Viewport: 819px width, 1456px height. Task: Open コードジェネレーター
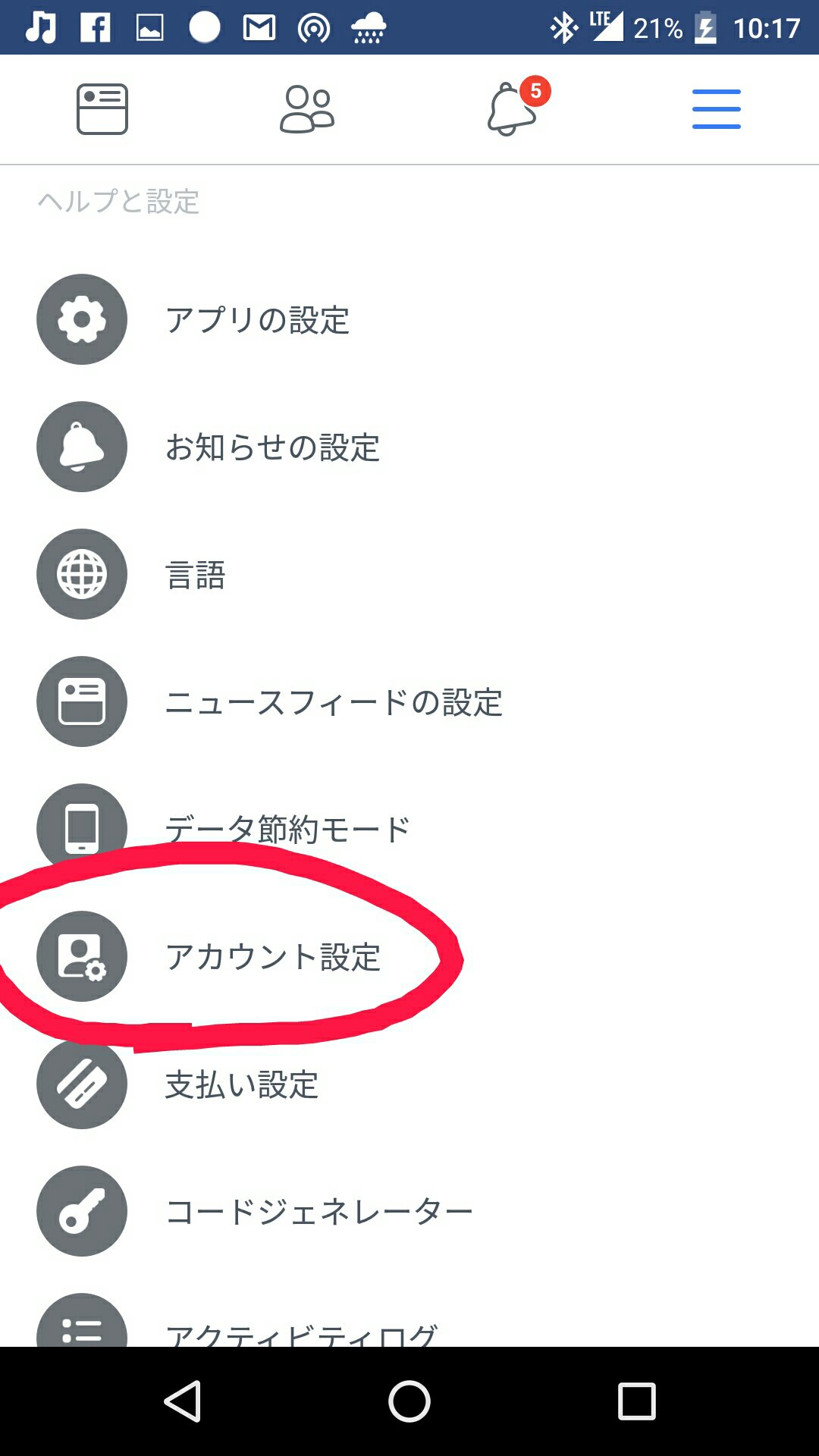coord(409,1211)
